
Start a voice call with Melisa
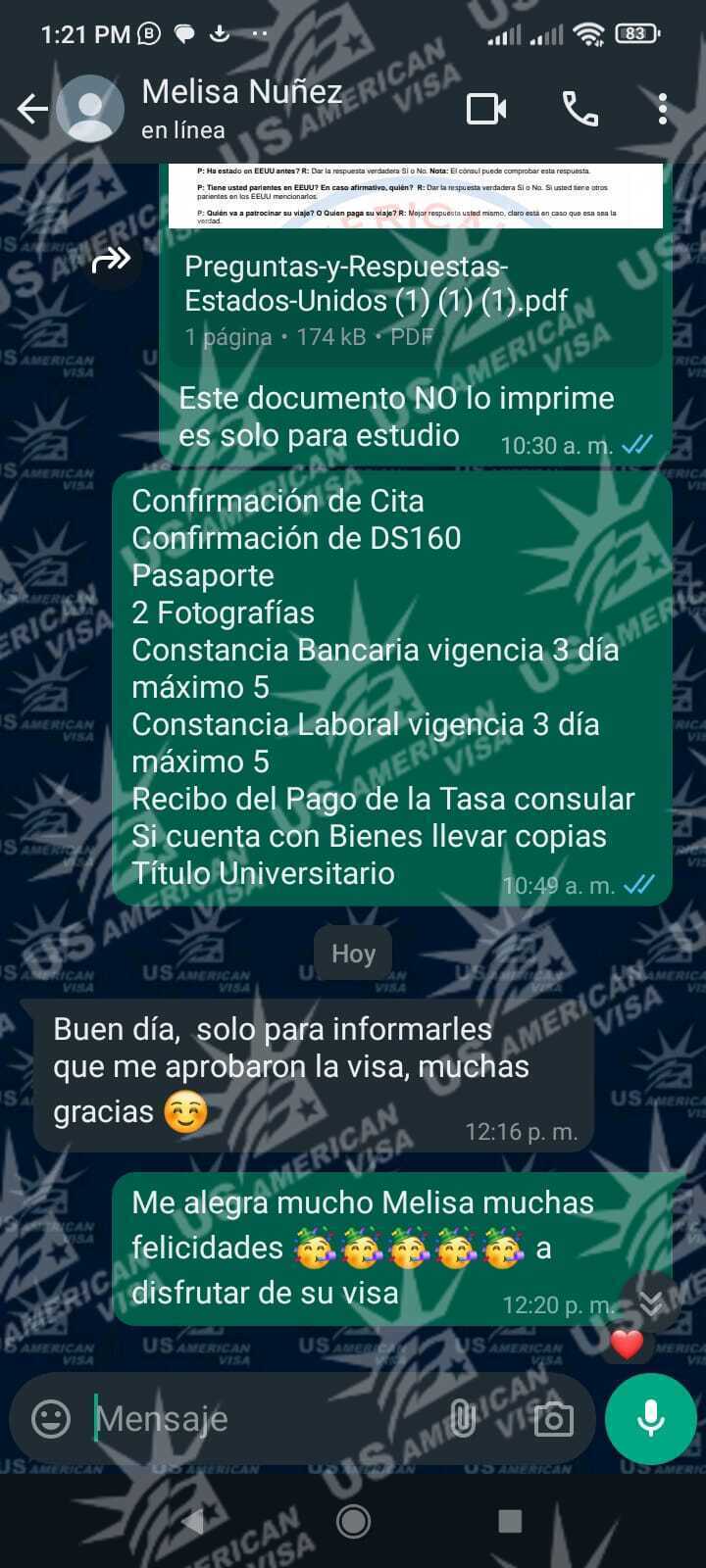click(580, 109)
